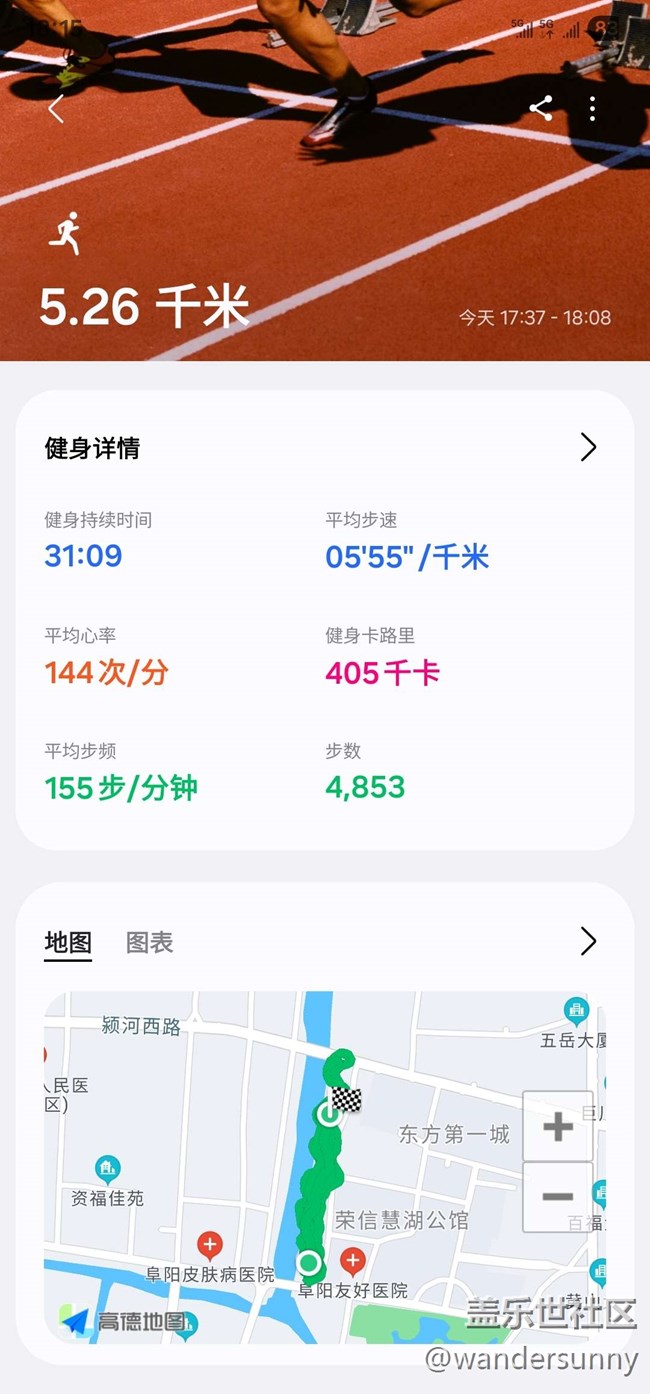Switch to the 图表 tab
Image resolution: width=650 pixels, height=1394 pixels.
point(150,942)
